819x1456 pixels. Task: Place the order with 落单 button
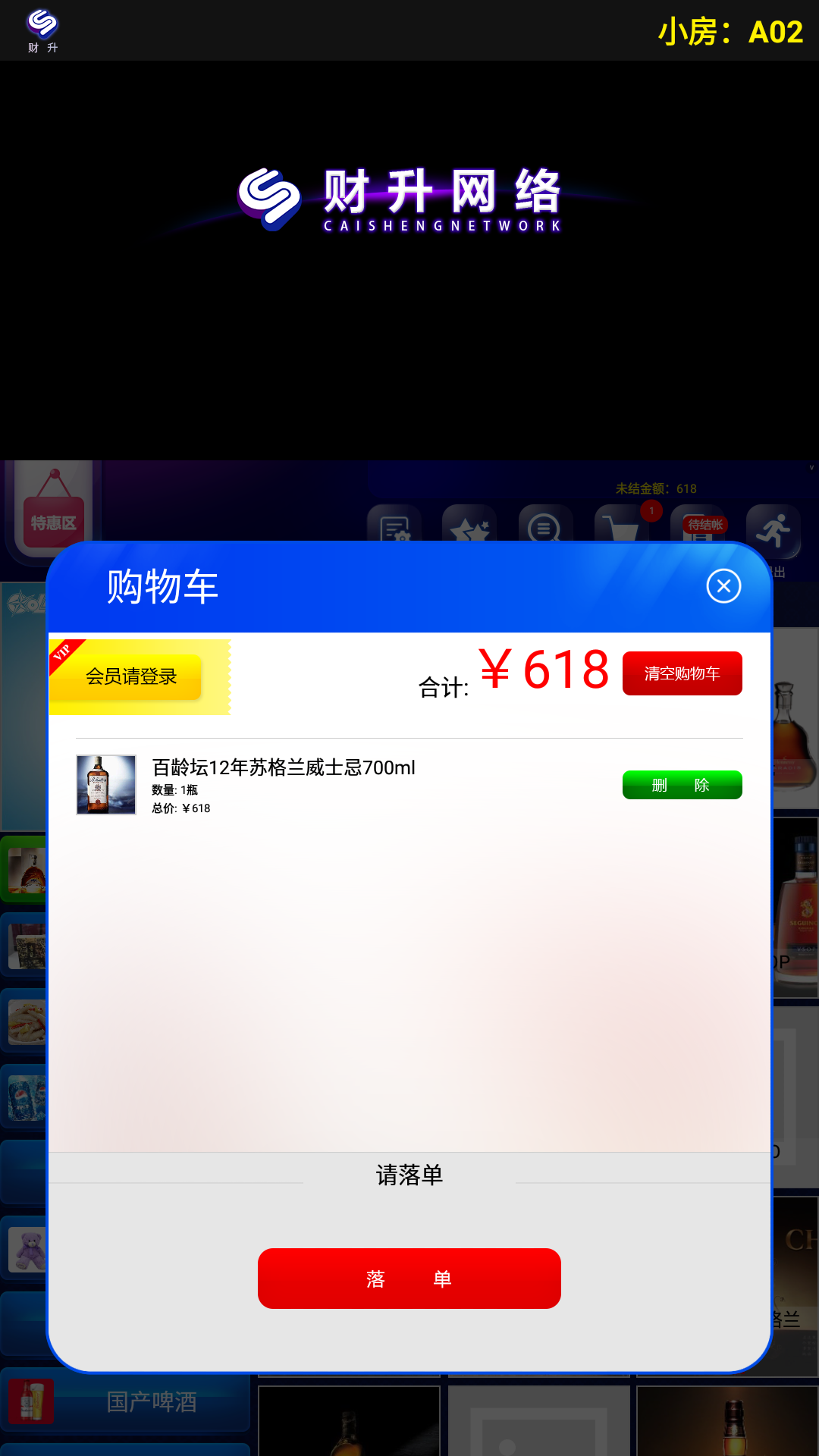click(409, 1279)
